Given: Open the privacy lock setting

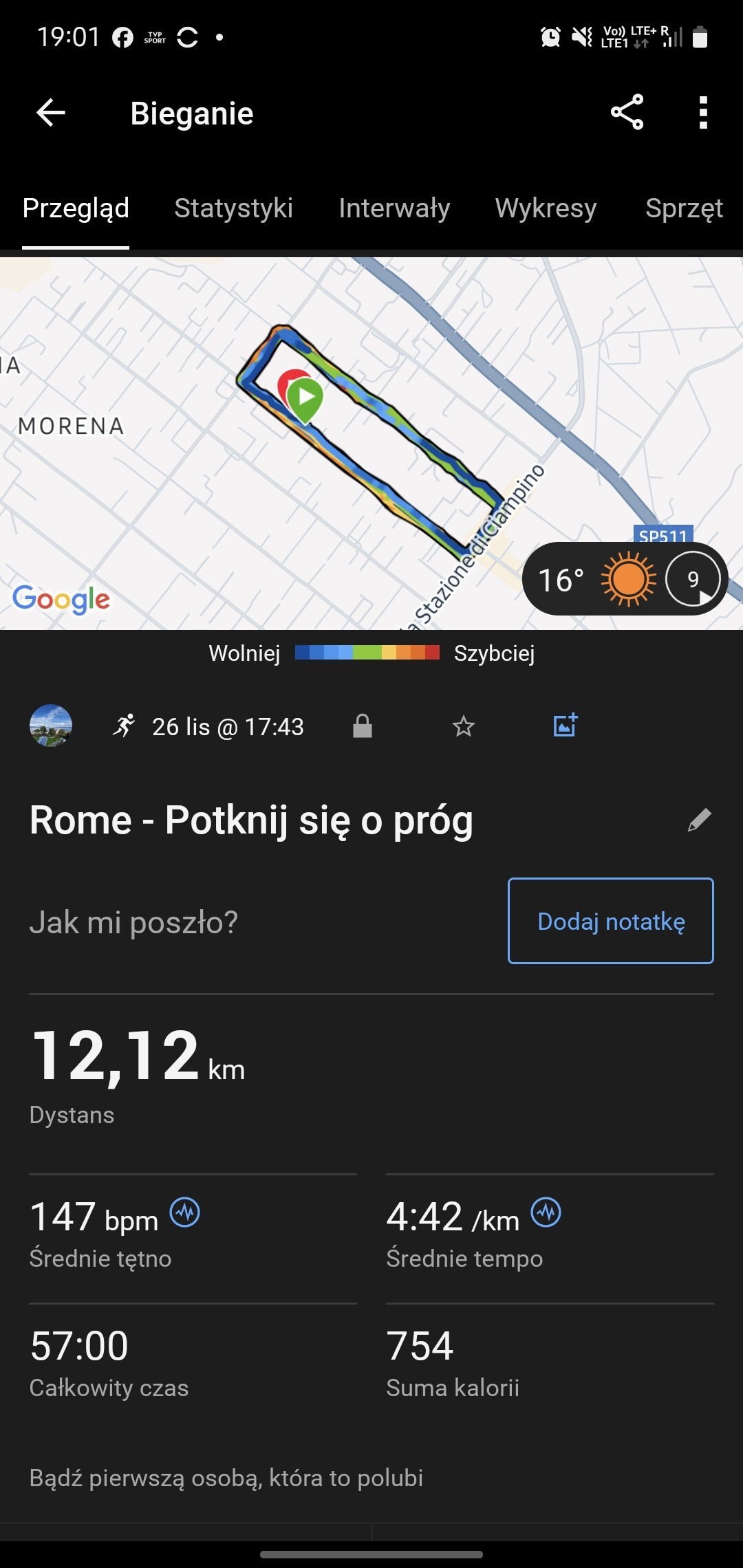Looking at the screenshot, I should point(363,726).
